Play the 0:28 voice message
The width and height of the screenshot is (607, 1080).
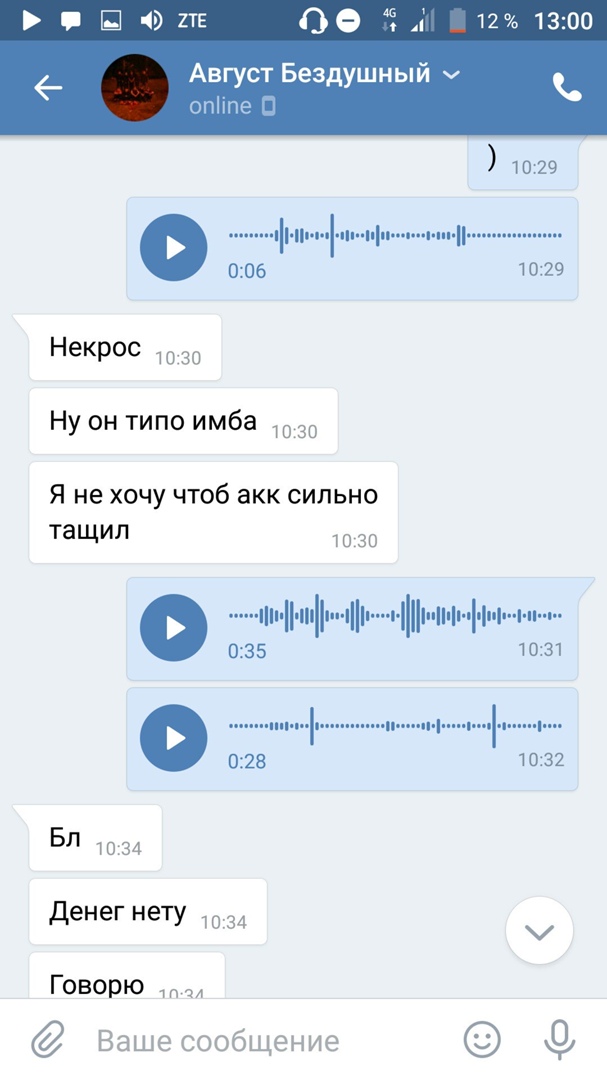[x=174, y=738]
